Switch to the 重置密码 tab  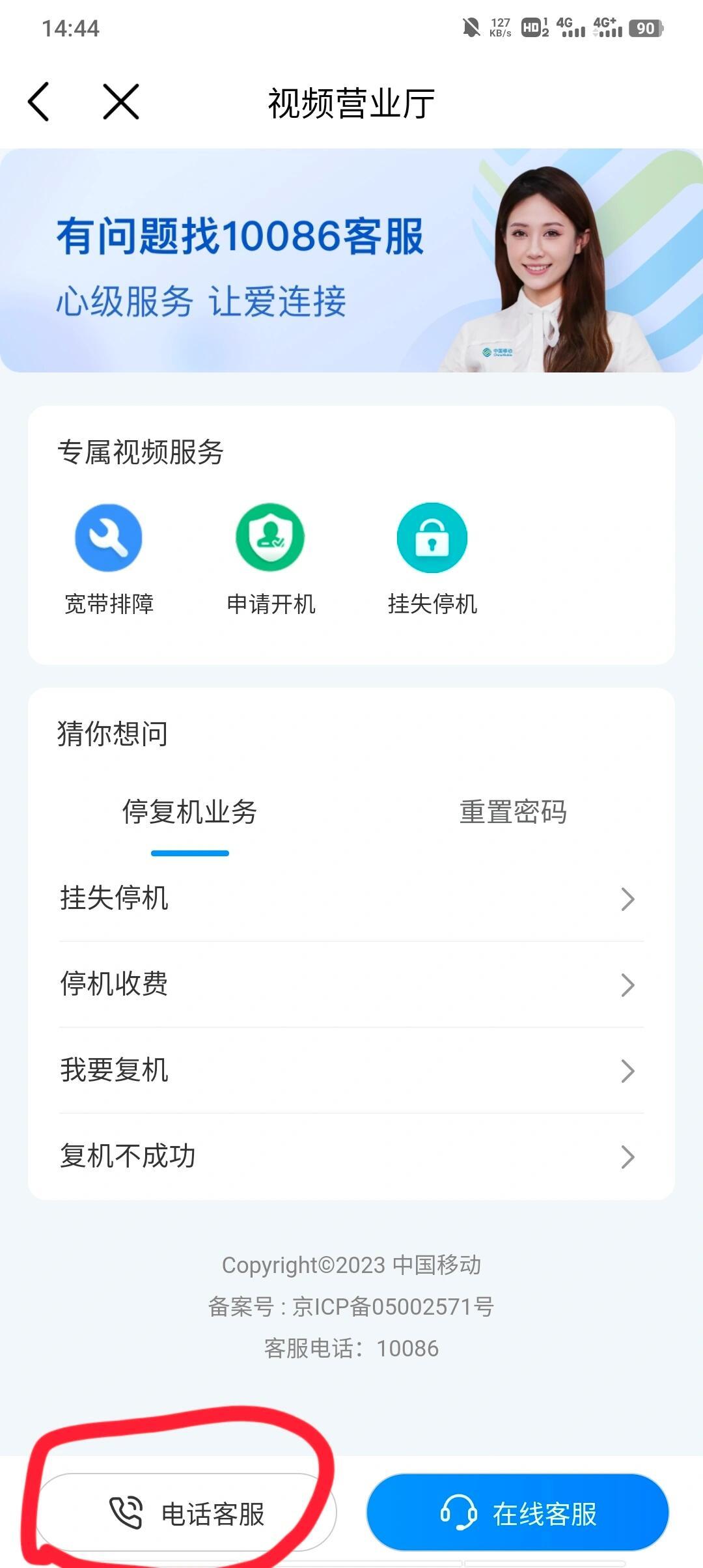coord(514,810)
